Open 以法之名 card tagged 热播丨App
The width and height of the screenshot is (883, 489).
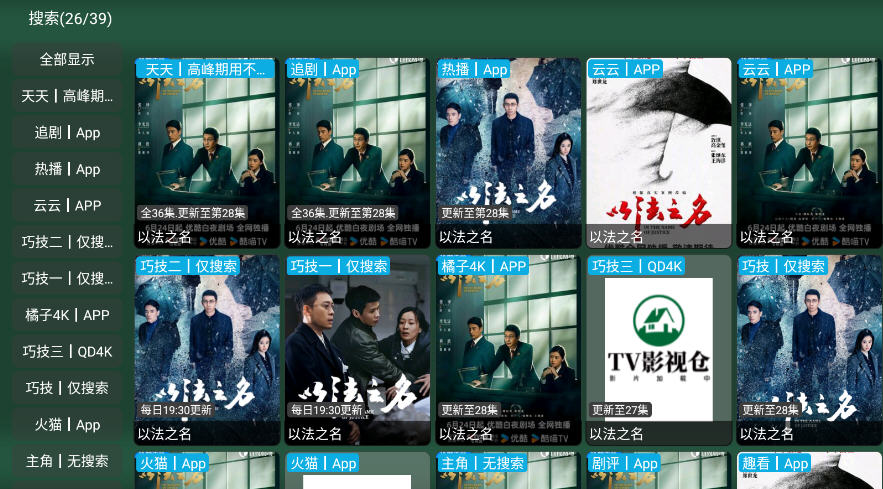pos(508,152)
